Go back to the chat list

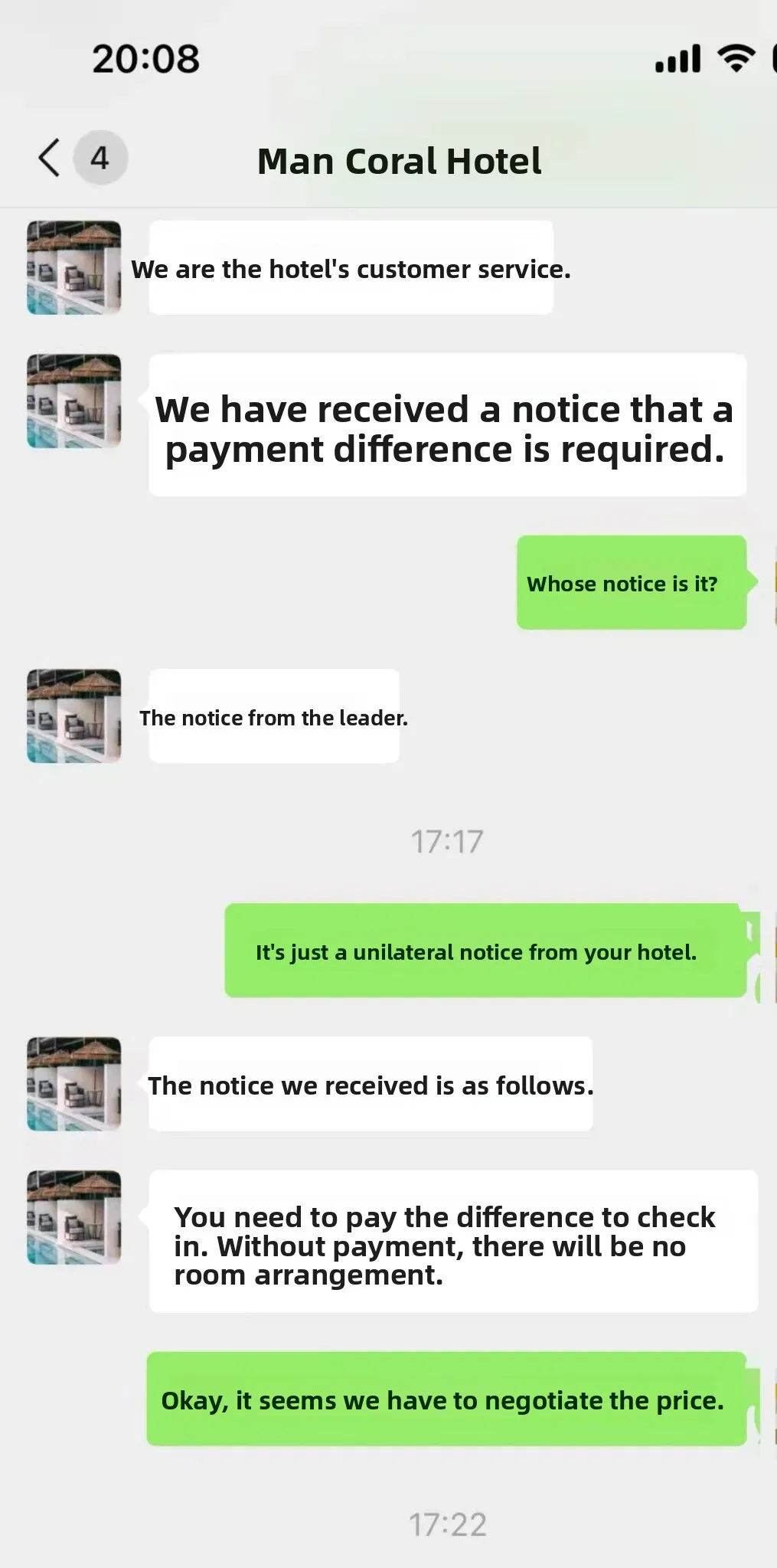pos(50,158)
